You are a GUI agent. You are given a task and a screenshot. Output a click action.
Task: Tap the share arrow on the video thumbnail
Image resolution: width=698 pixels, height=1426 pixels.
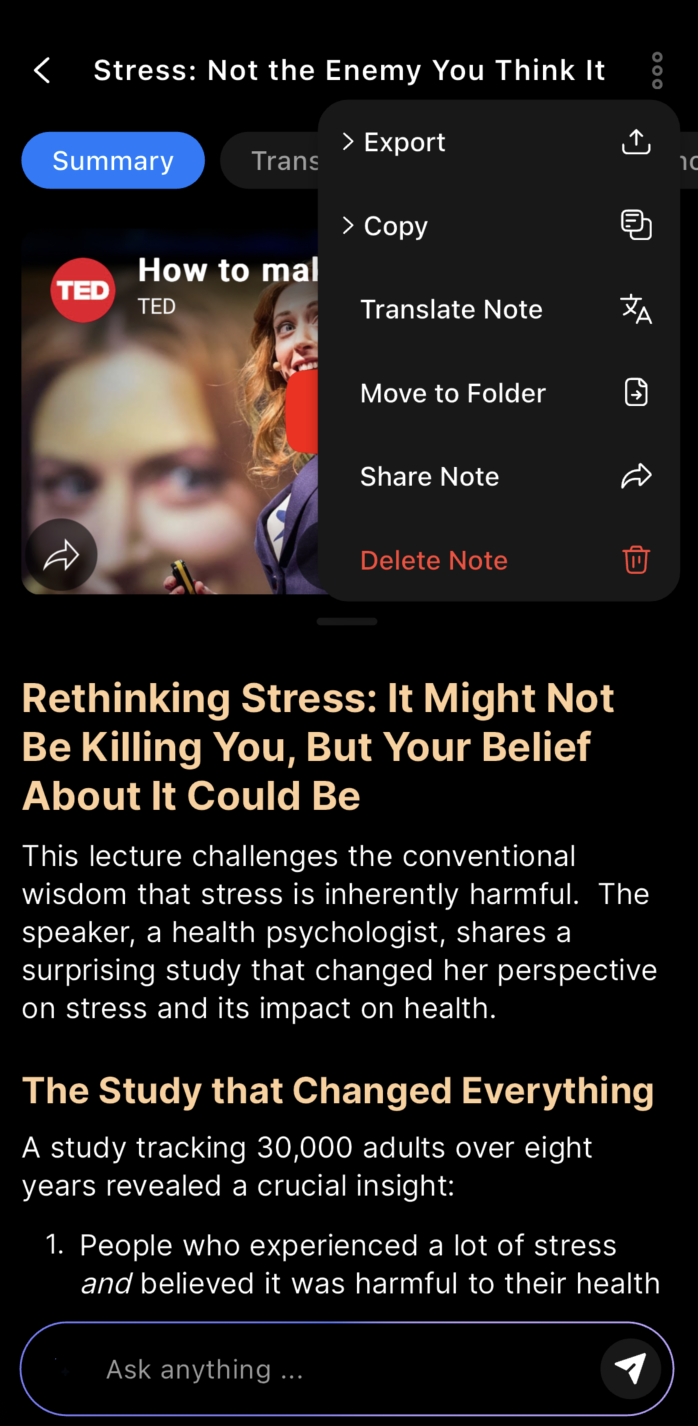61,556
